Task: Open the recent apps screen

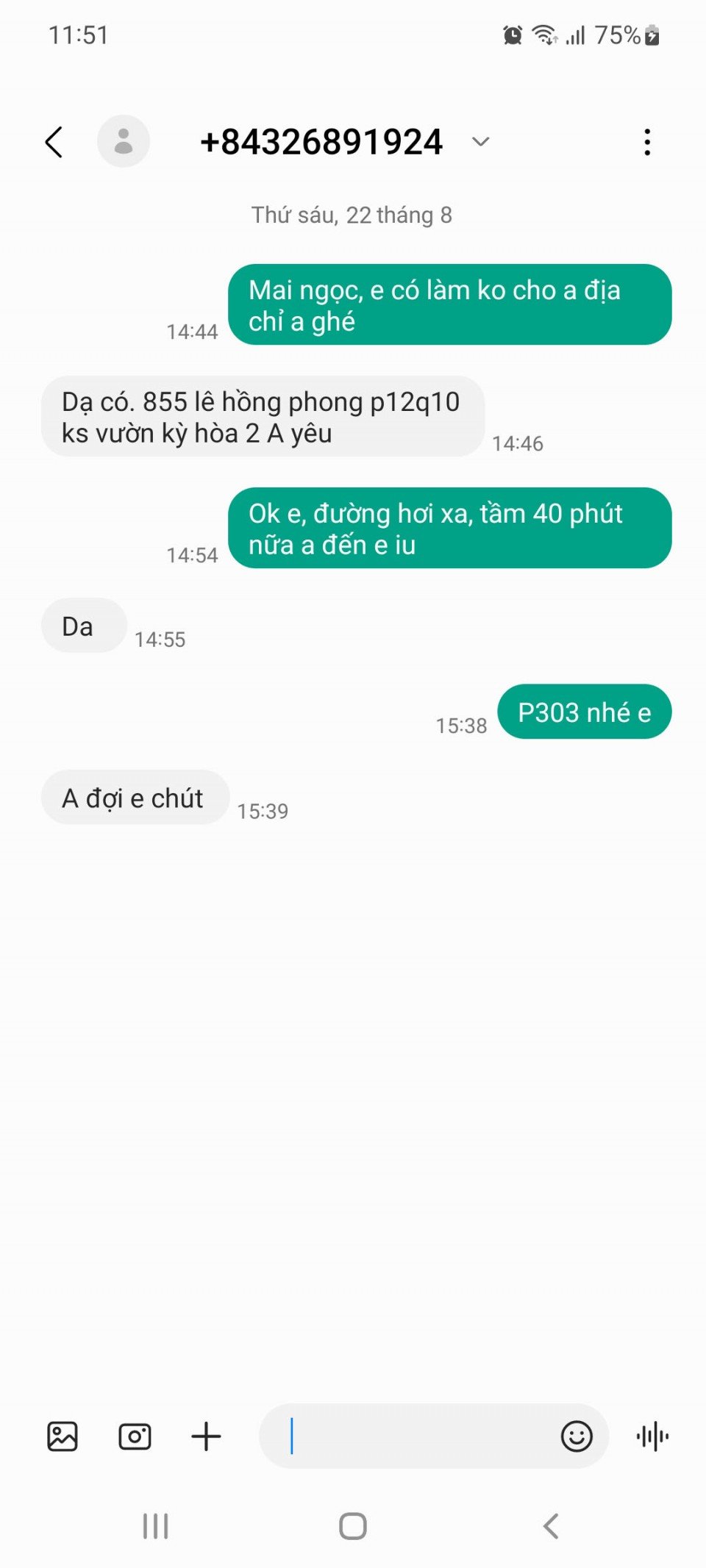Action: [x=155, y=1526]
